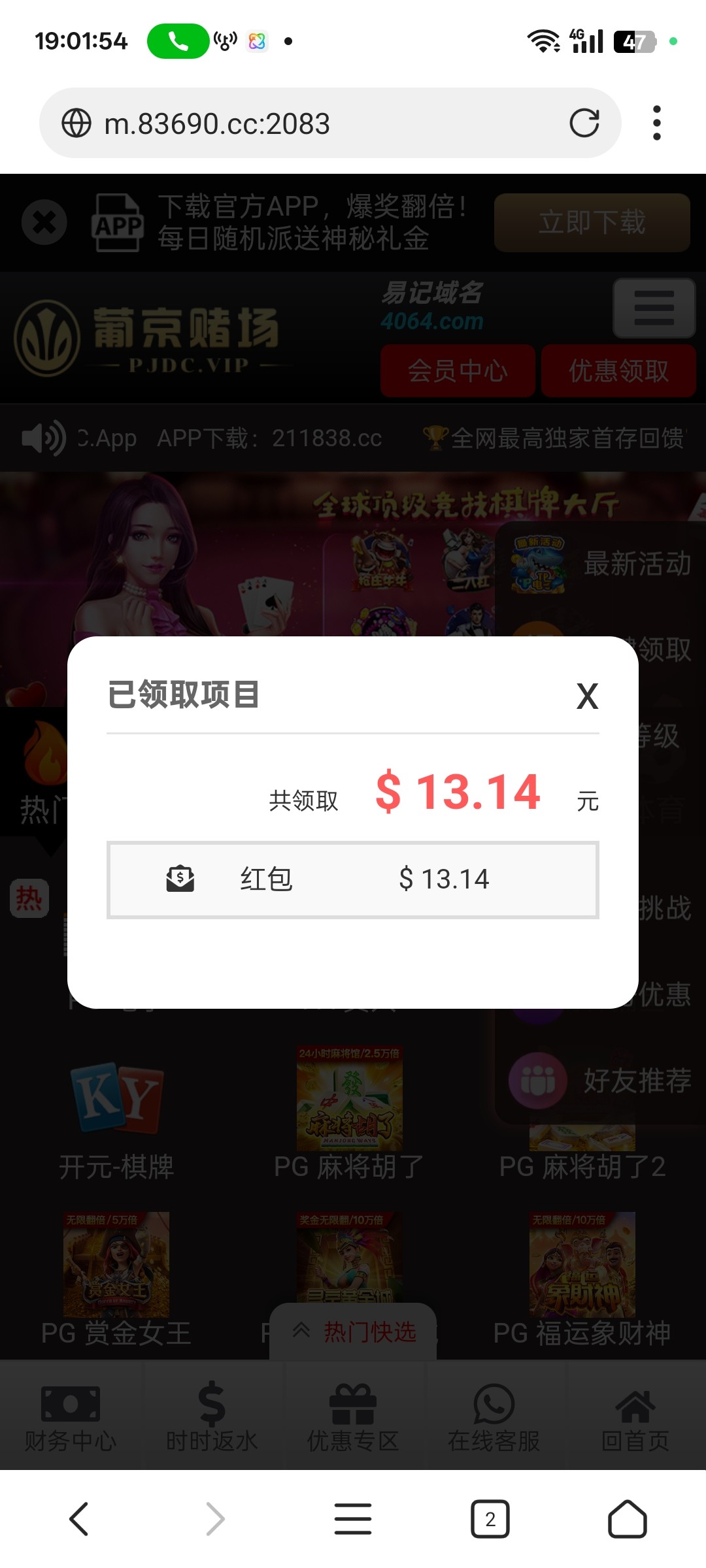Tap the URL address bar
706x1568 pixels.
pyautogui.click(x=314, y=123)
